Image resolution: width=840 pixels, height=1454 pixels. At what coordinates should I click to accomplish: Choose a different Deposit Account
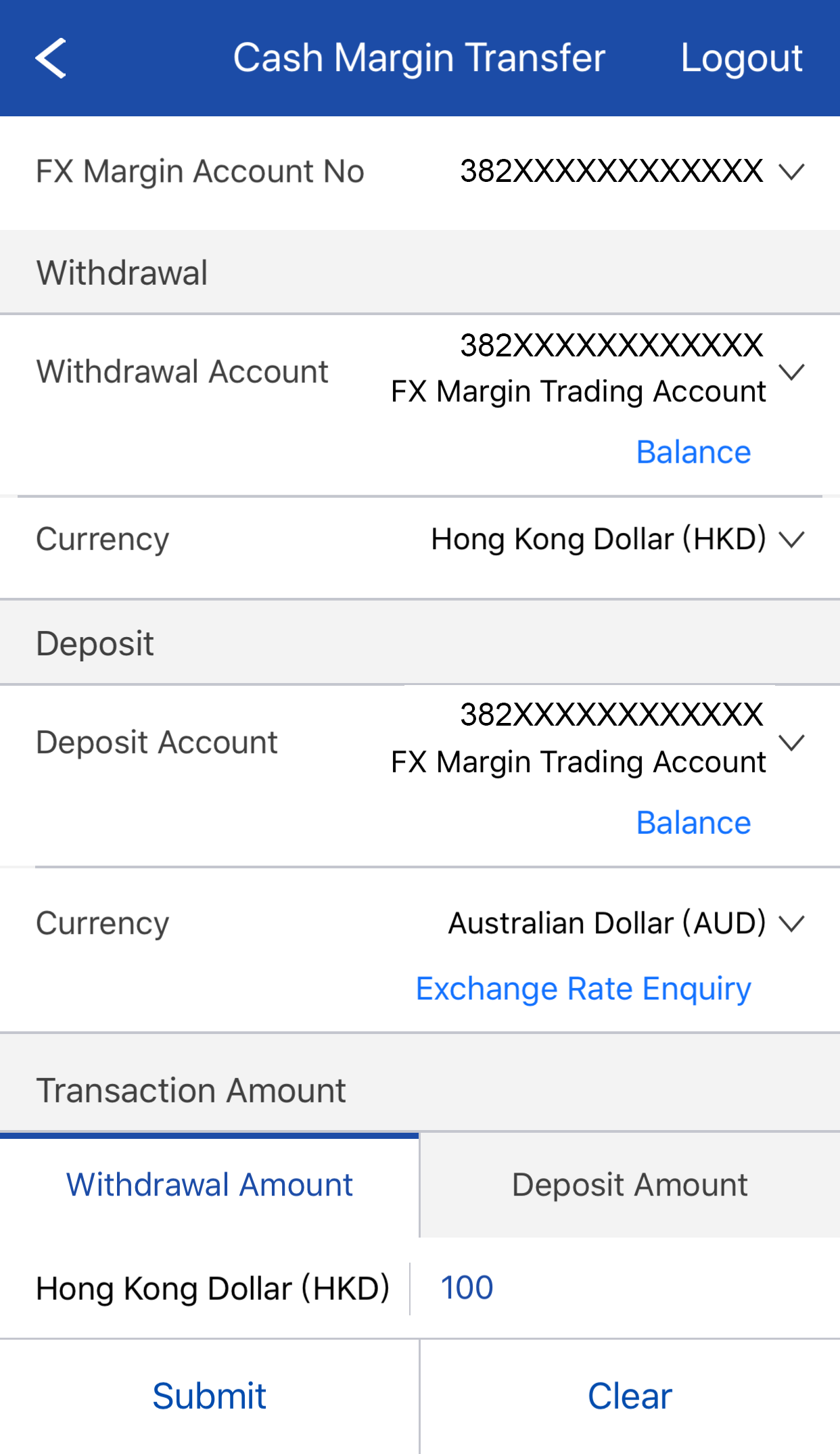[x=791, y=742]
